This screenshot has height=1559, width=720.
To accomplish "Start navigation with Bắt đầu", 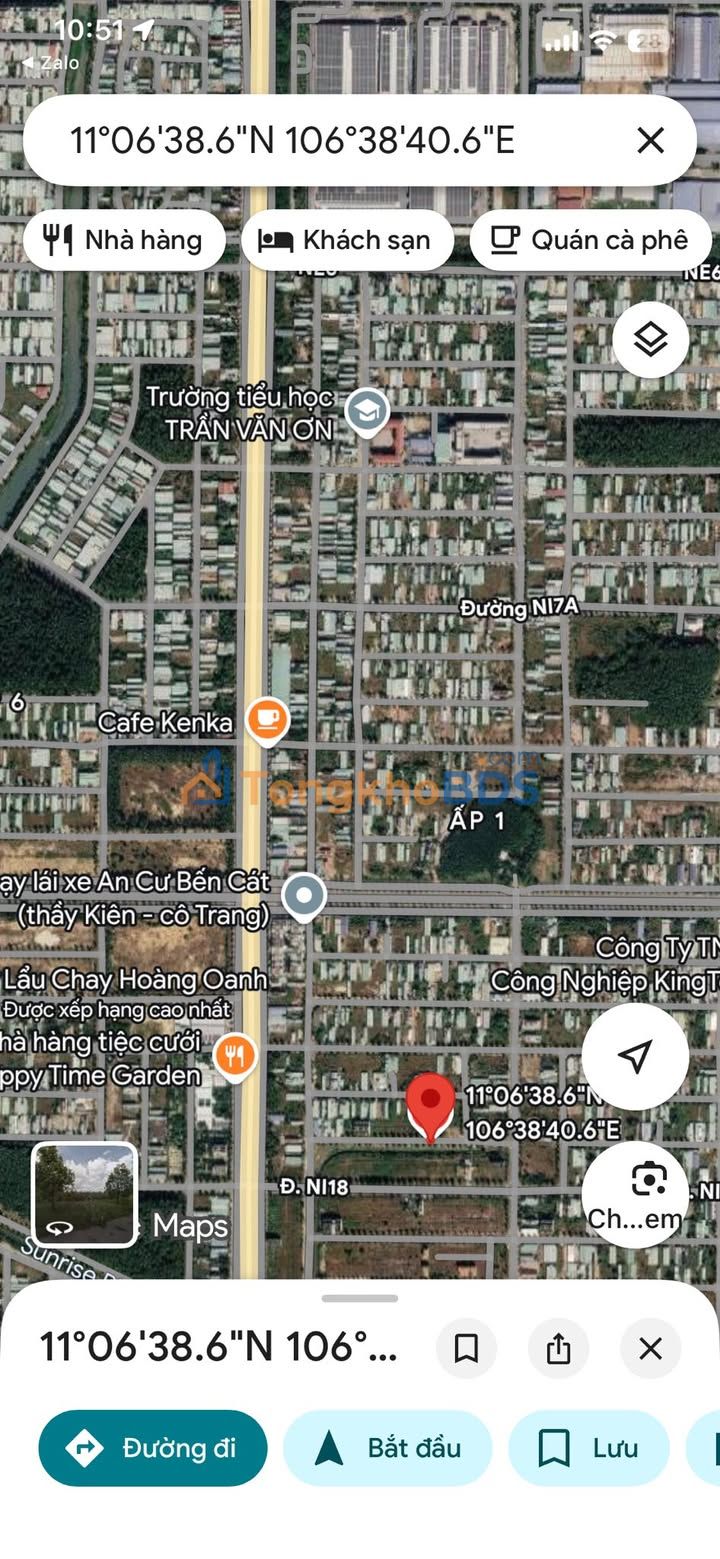I will point(388,1448).
